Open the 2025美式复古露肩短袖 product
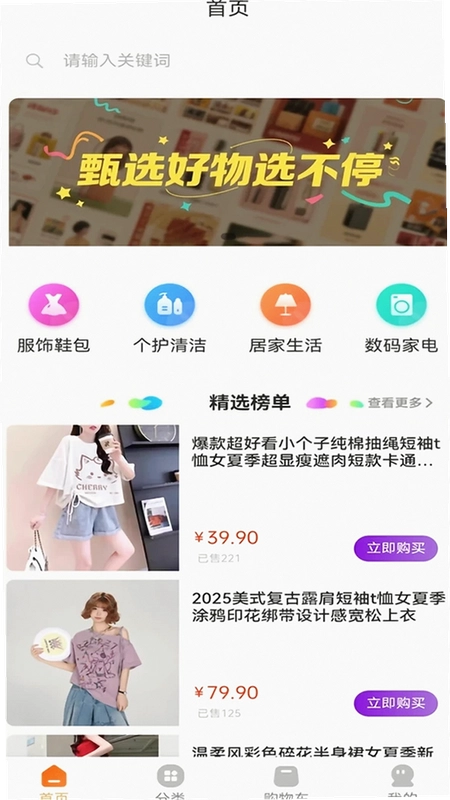 tap(223, 653)
